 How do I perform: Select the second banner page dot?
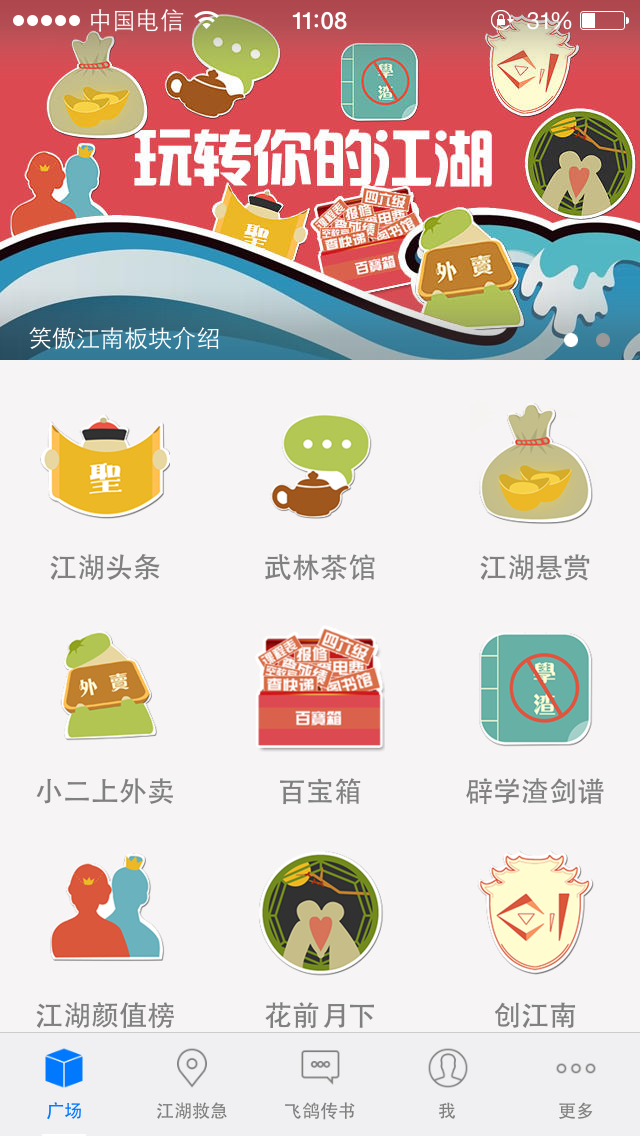coord(603,340)
